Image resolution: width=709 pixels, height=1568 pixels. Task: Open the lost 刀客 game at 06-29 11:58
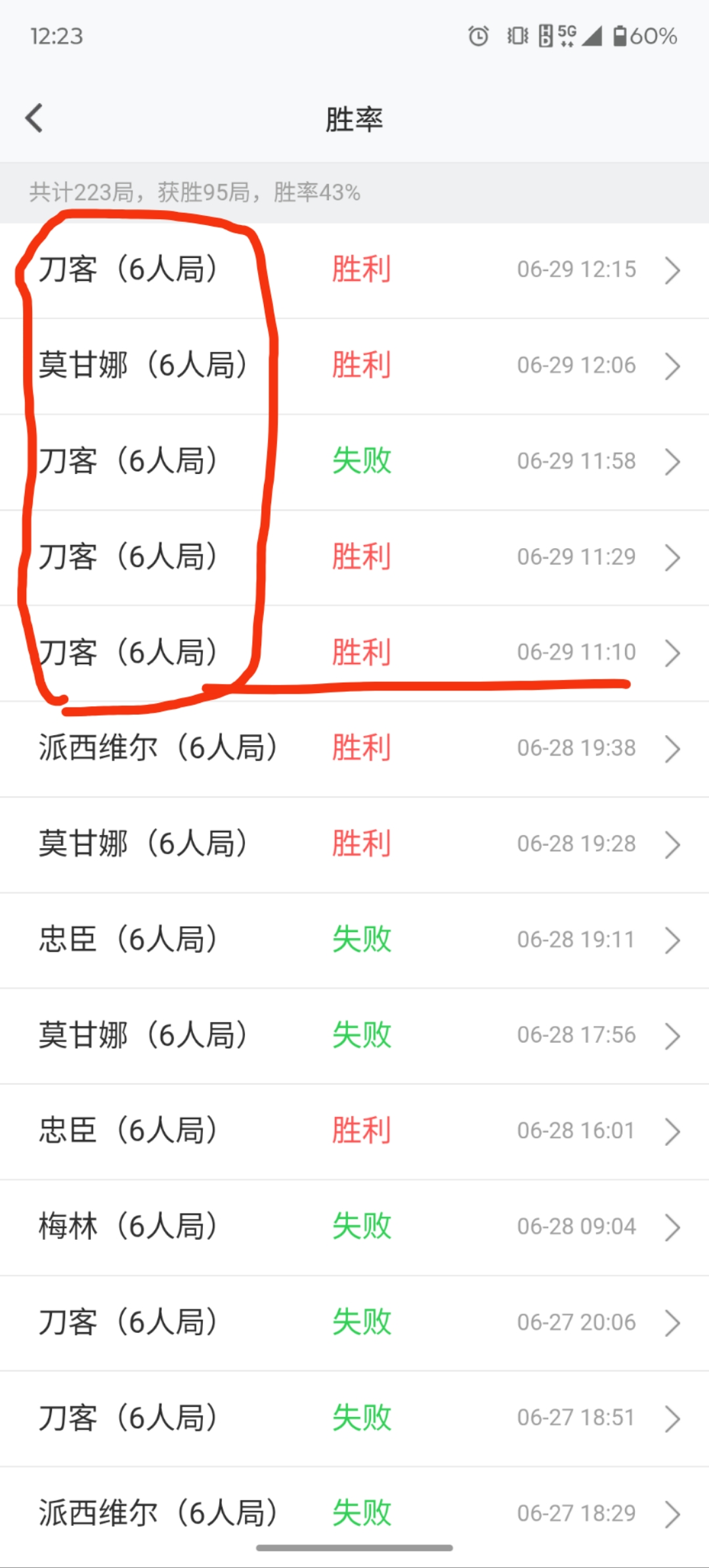point(354,461)
